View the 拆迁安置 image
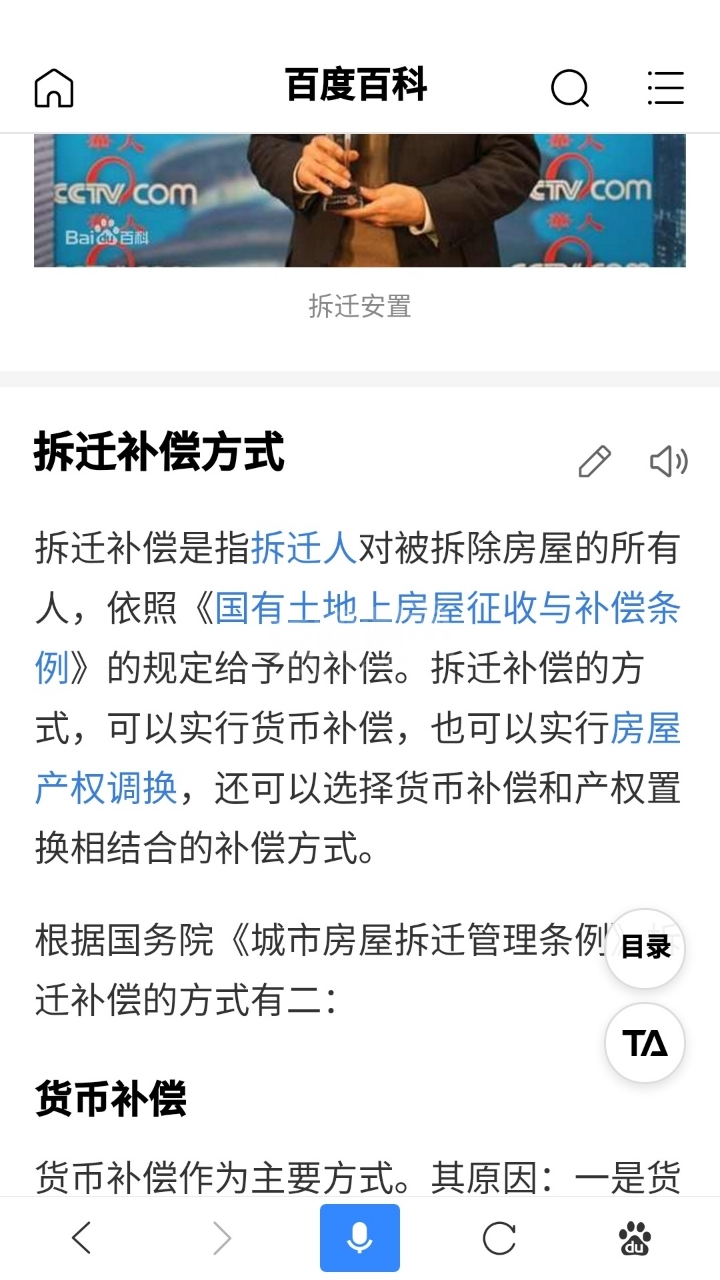The height and width of the screenshot is (1280, 720). [x=360, y=200]
